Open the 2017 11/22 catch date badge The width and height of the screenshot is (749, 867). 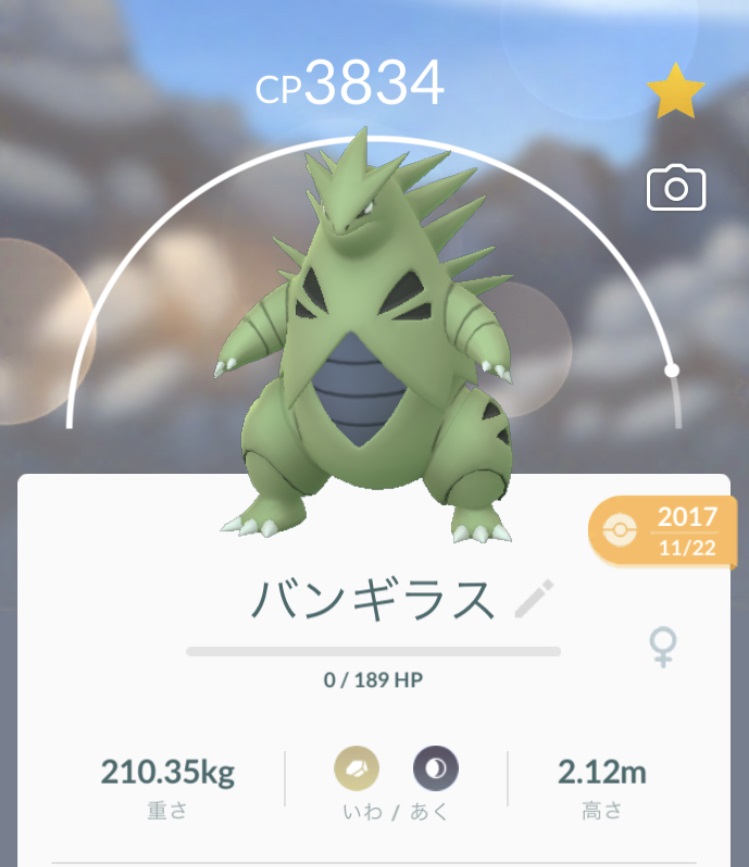(x=668, y=532)
